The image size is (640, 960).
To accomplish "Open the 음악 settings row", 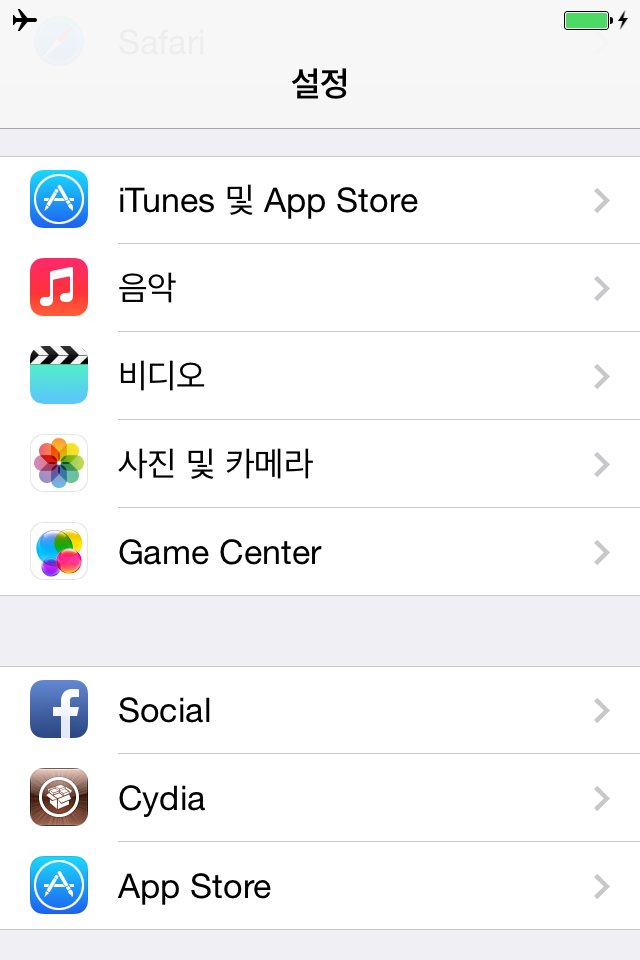I will 320,288.
